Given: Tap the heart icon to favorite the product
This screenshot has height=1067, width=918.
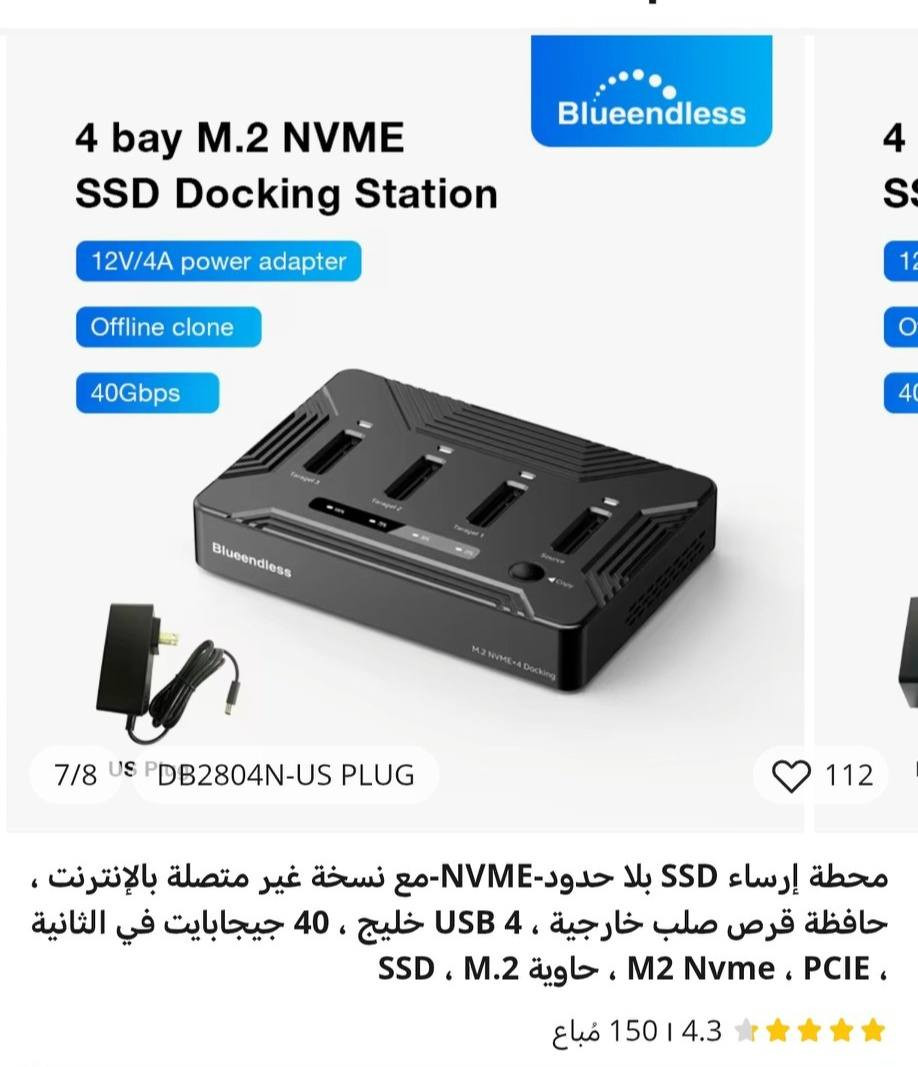Looking at the screenshot, I should (792, 774).
